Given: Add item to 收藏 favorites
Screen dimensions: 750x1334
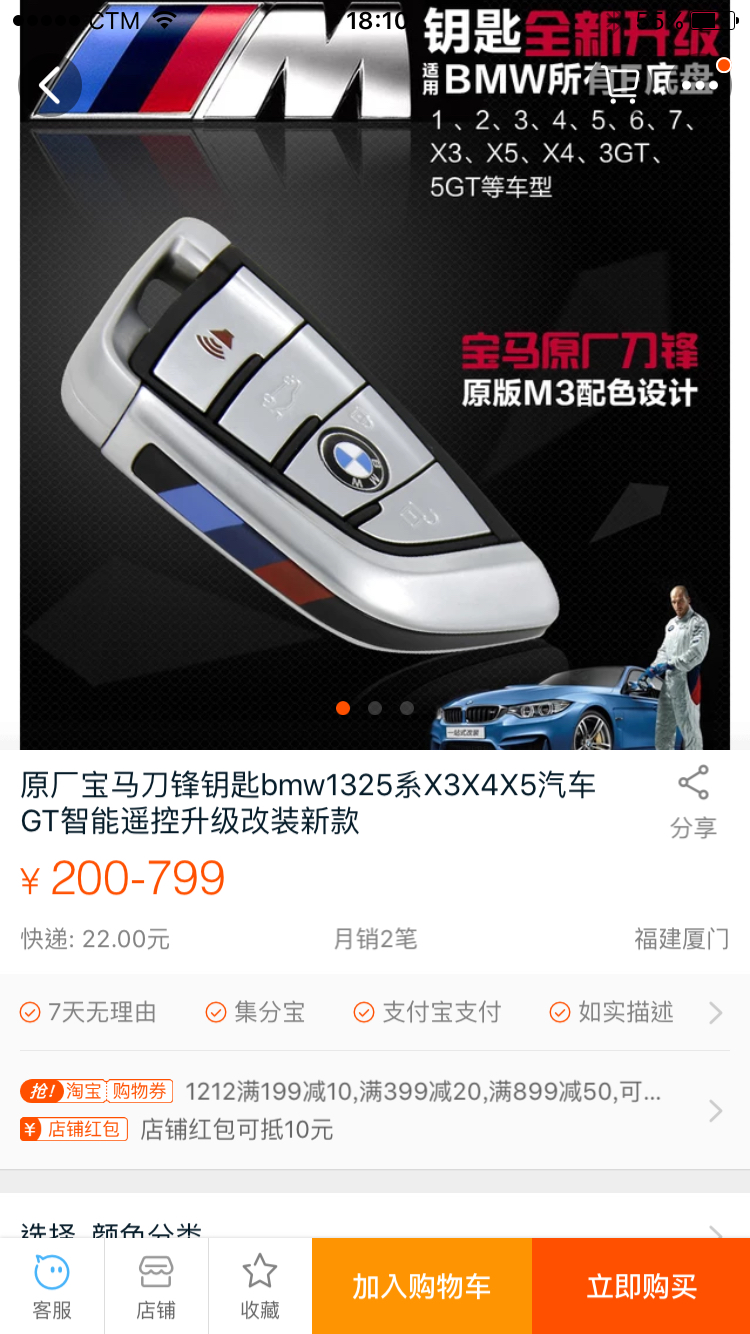Looking at the screenshot, I should (260, 1286).
